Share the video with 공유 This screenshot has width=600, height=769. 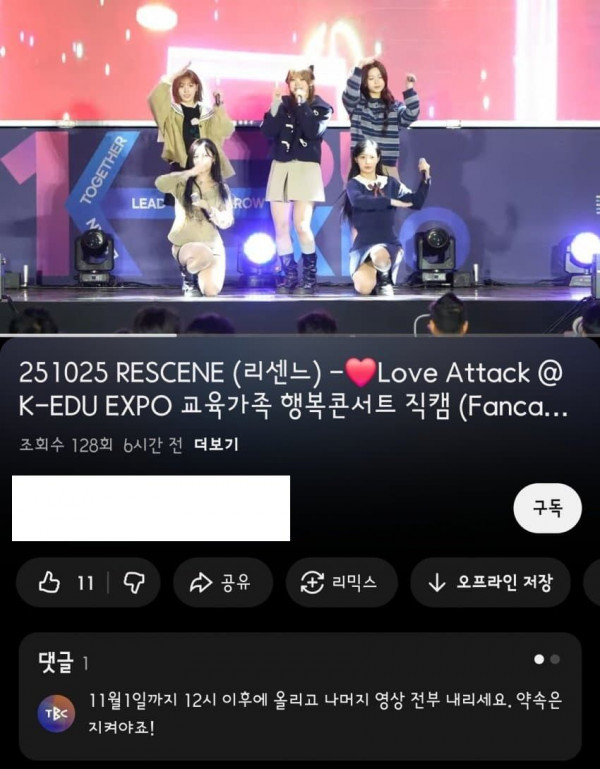pyautogui.click(x=223, y=583)
